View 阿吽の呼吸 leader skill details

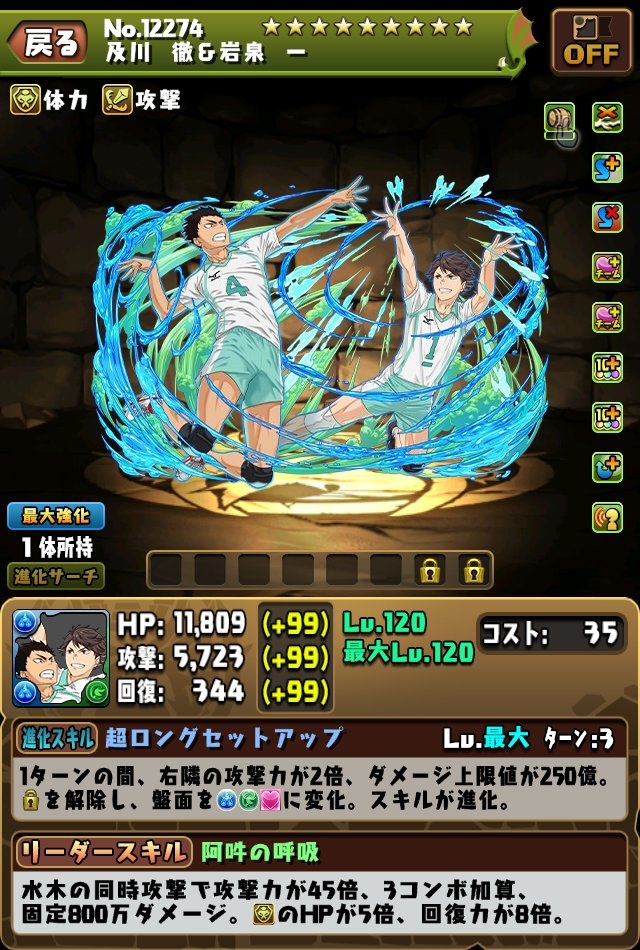(x=260, y=852)
